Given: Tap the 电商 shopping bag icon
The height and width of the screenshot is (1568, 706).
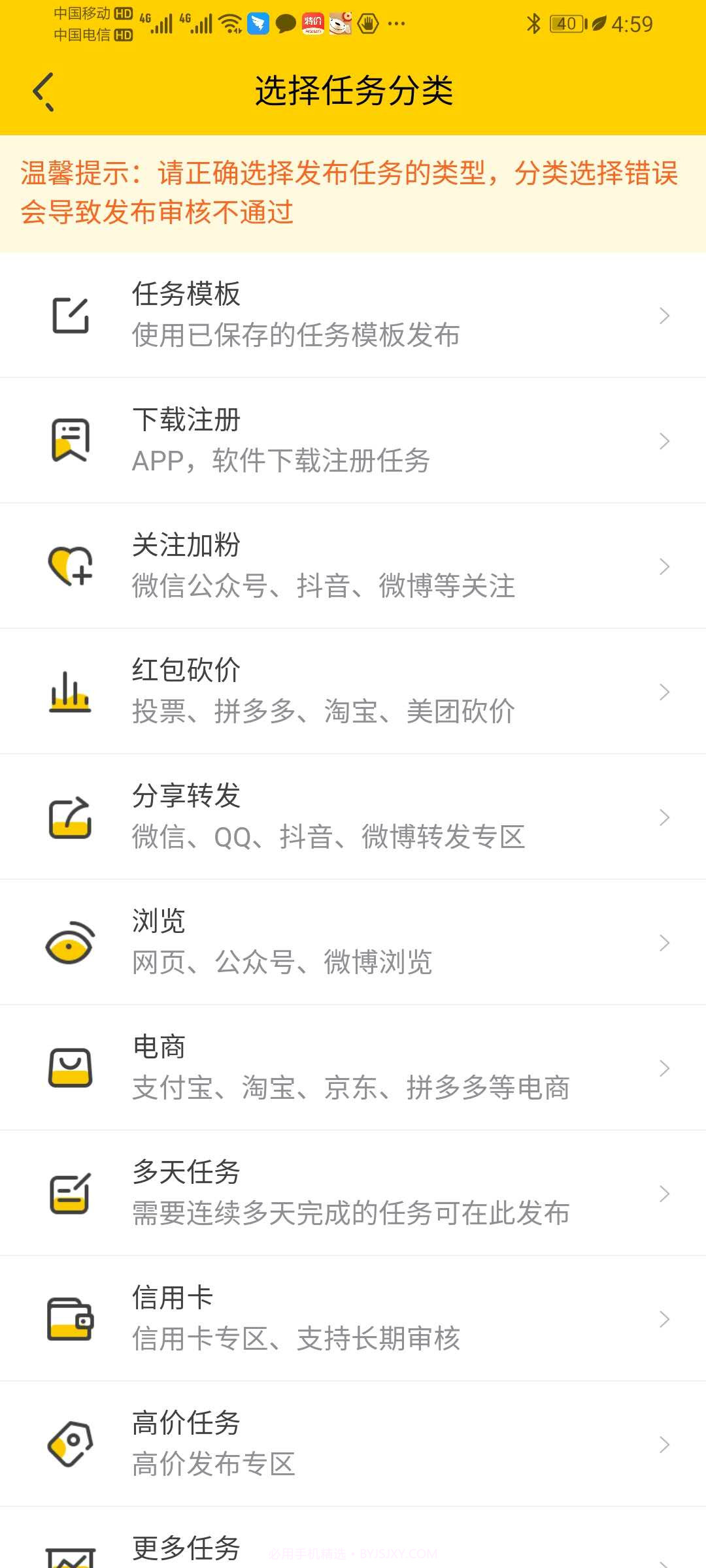Looking at the screenshot, I should [x=72, y=1068].
